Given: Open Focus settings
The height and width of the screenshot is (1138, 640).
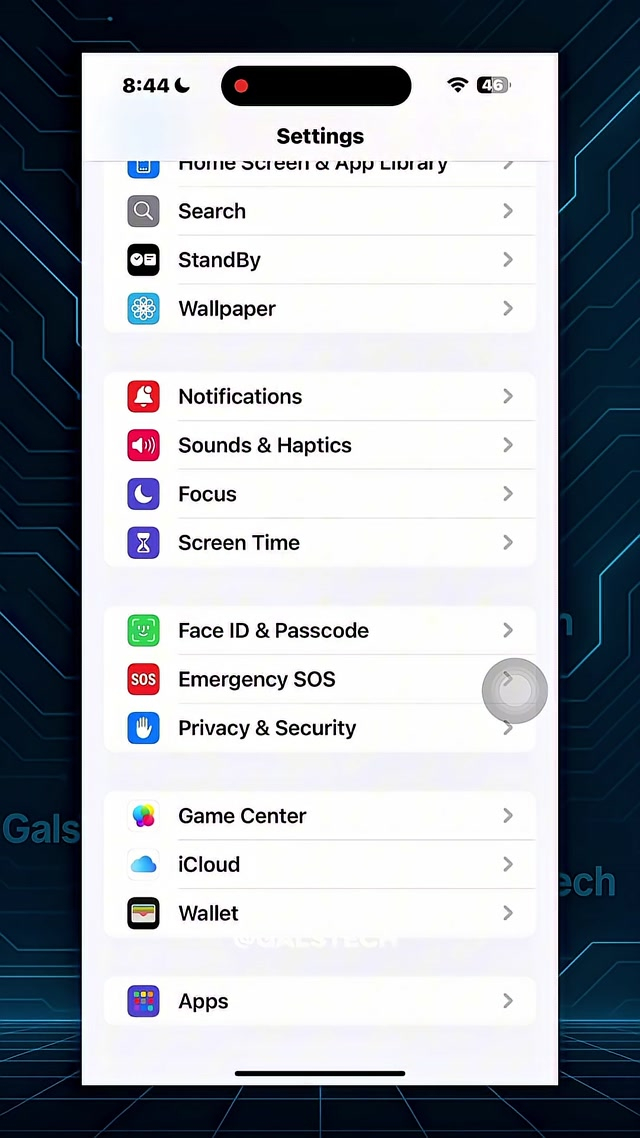Looking at the screenshot, I should click(x=318, y=494).
